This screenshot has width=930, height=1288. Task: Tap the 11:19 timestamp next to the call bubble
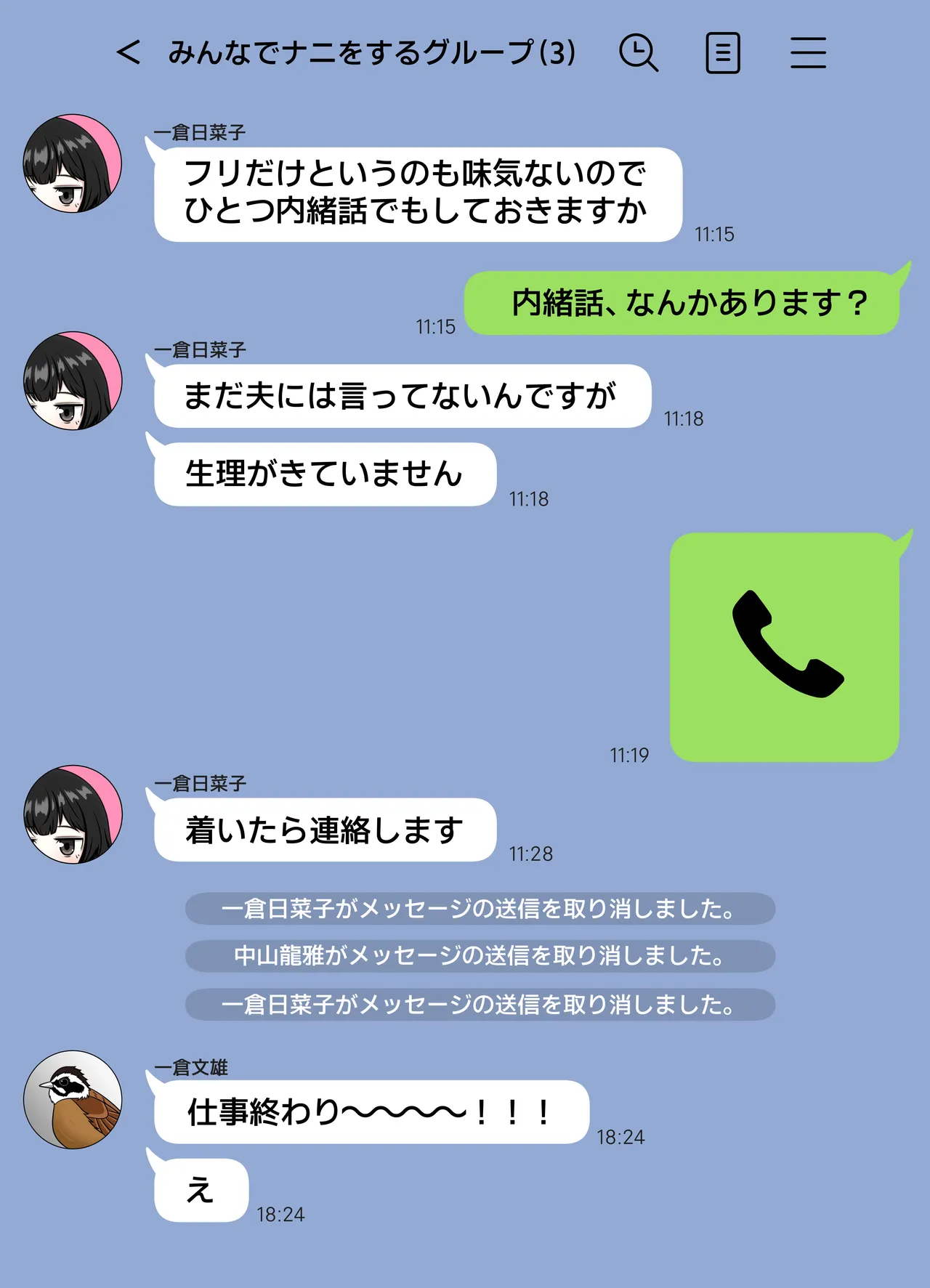pyautogui.click(x=628, y=755)
